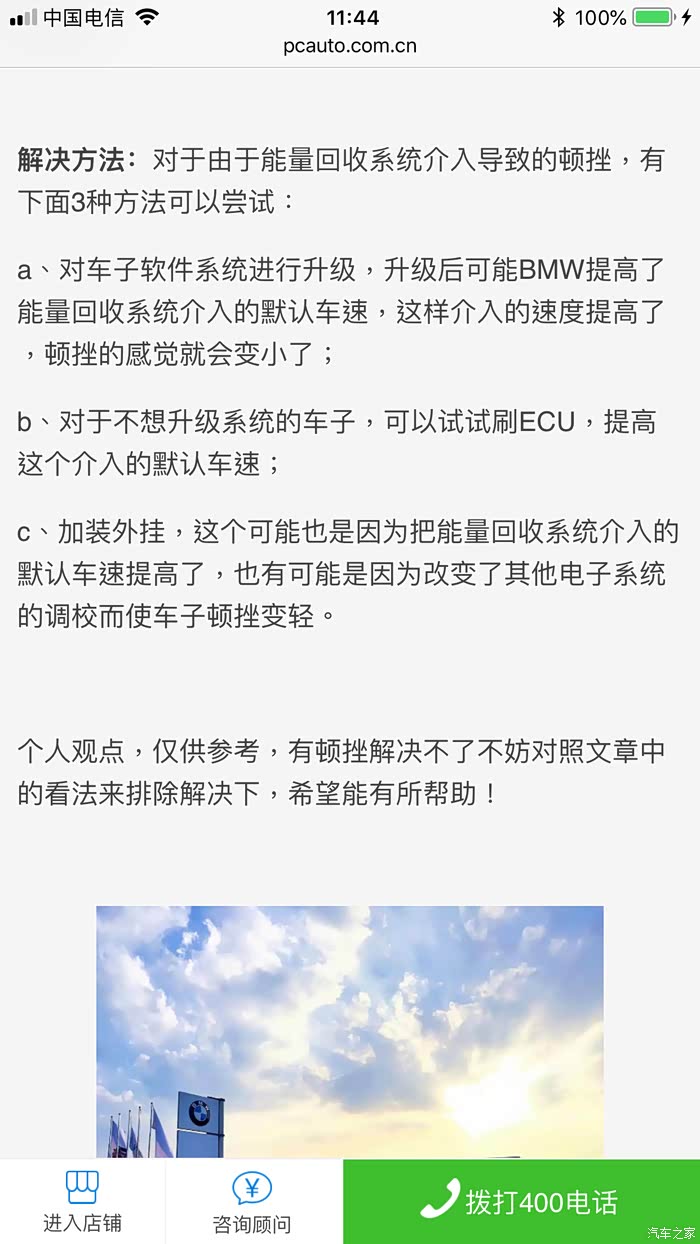Open 咨询顾问 to consult an advisor
700x1244 pixels.
[x=252, y=1201]
